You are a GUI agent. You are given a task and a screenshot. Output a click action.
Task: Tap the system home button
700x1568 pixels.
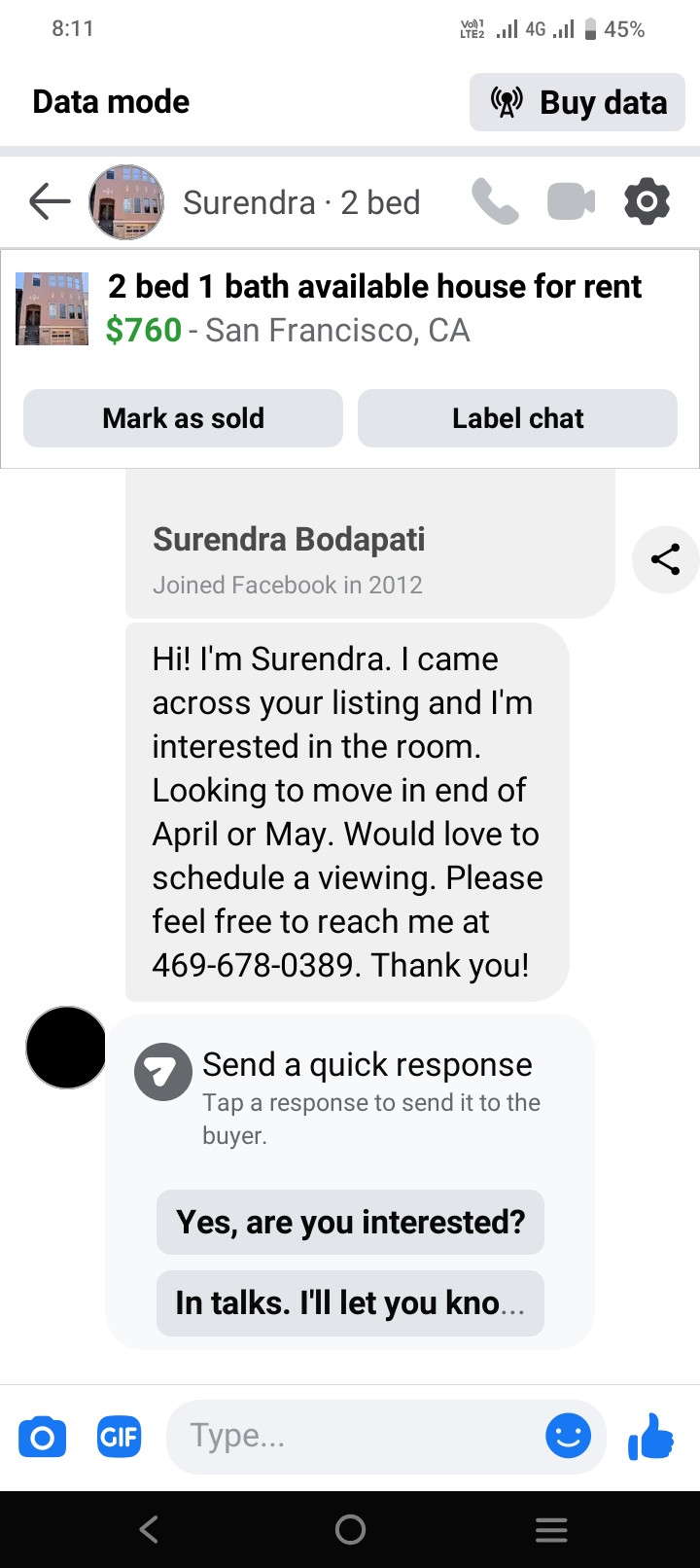350,1529
